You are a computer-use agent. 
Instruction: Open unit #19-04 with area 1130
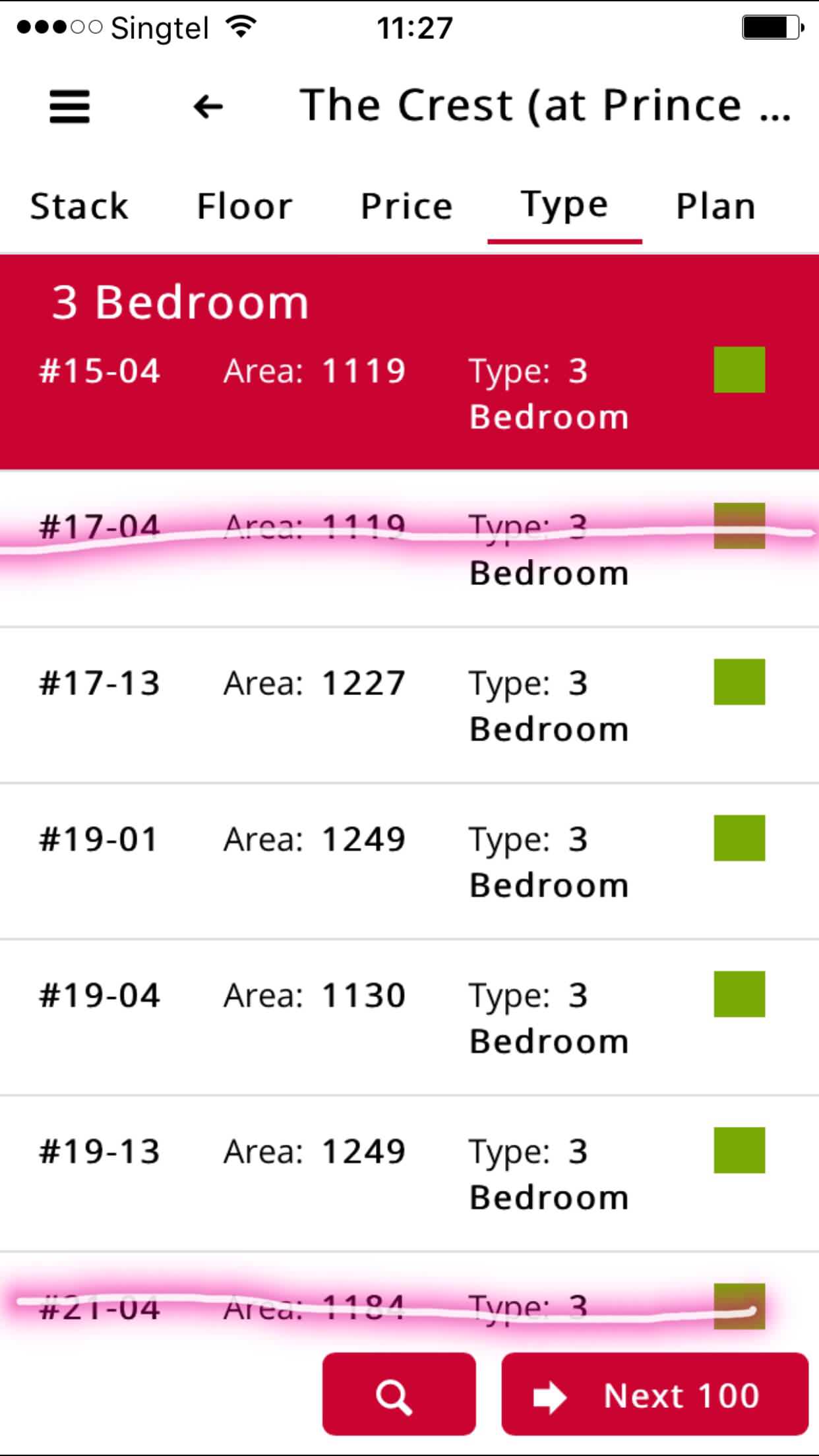pos(409,1017)
